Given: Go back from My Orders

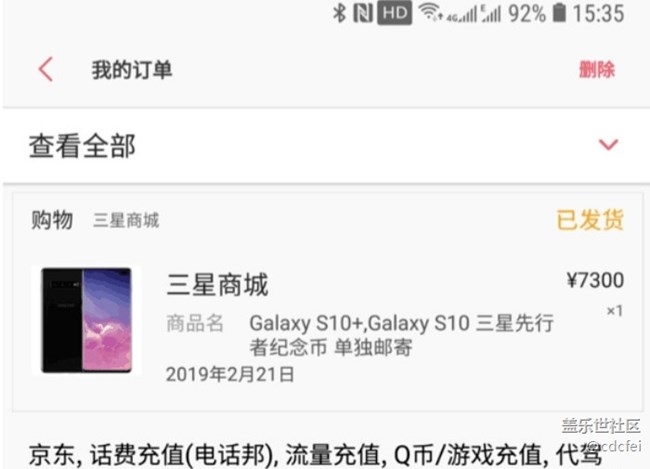Looking at the screenshot, I should [45, 69].
